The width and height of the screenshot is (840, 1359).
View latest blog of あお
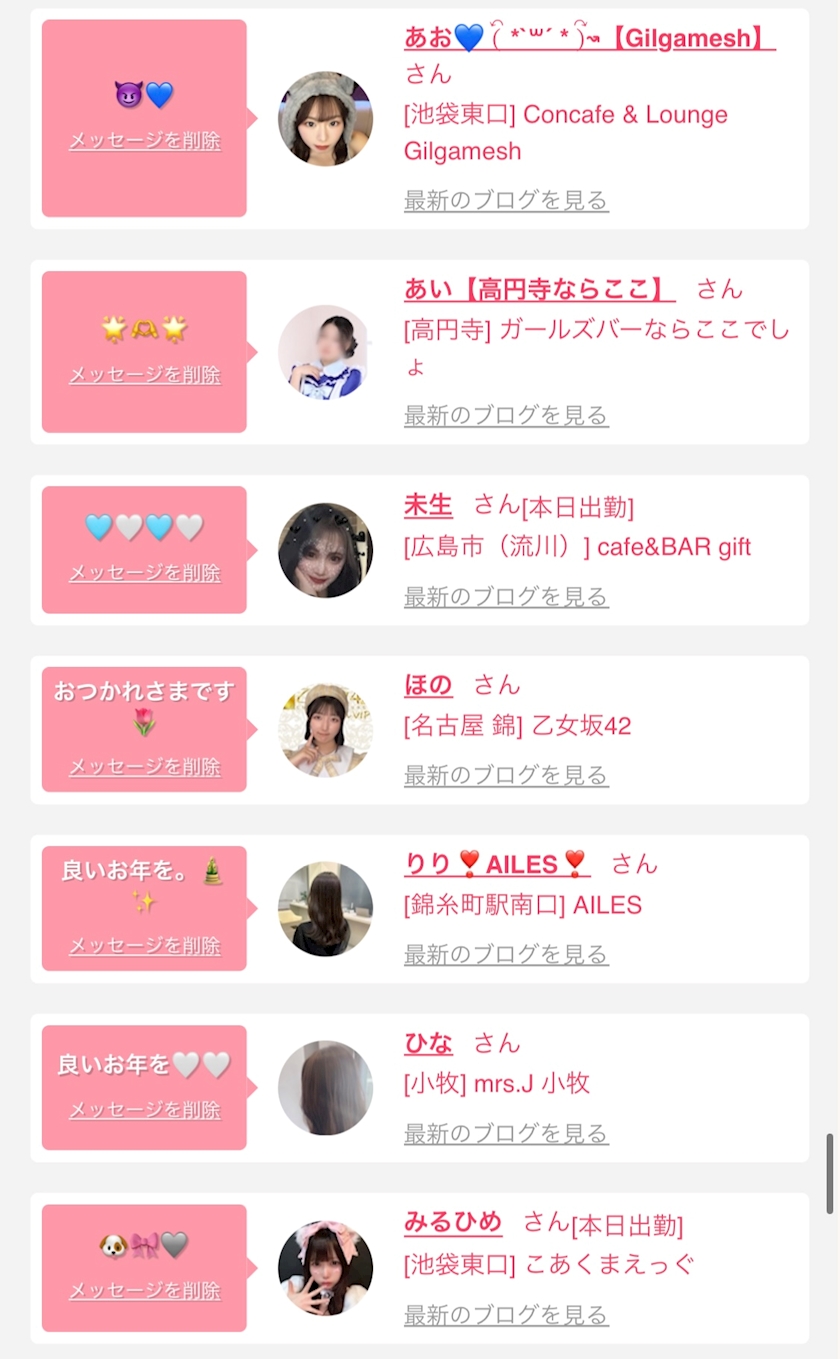pos(506,200)
